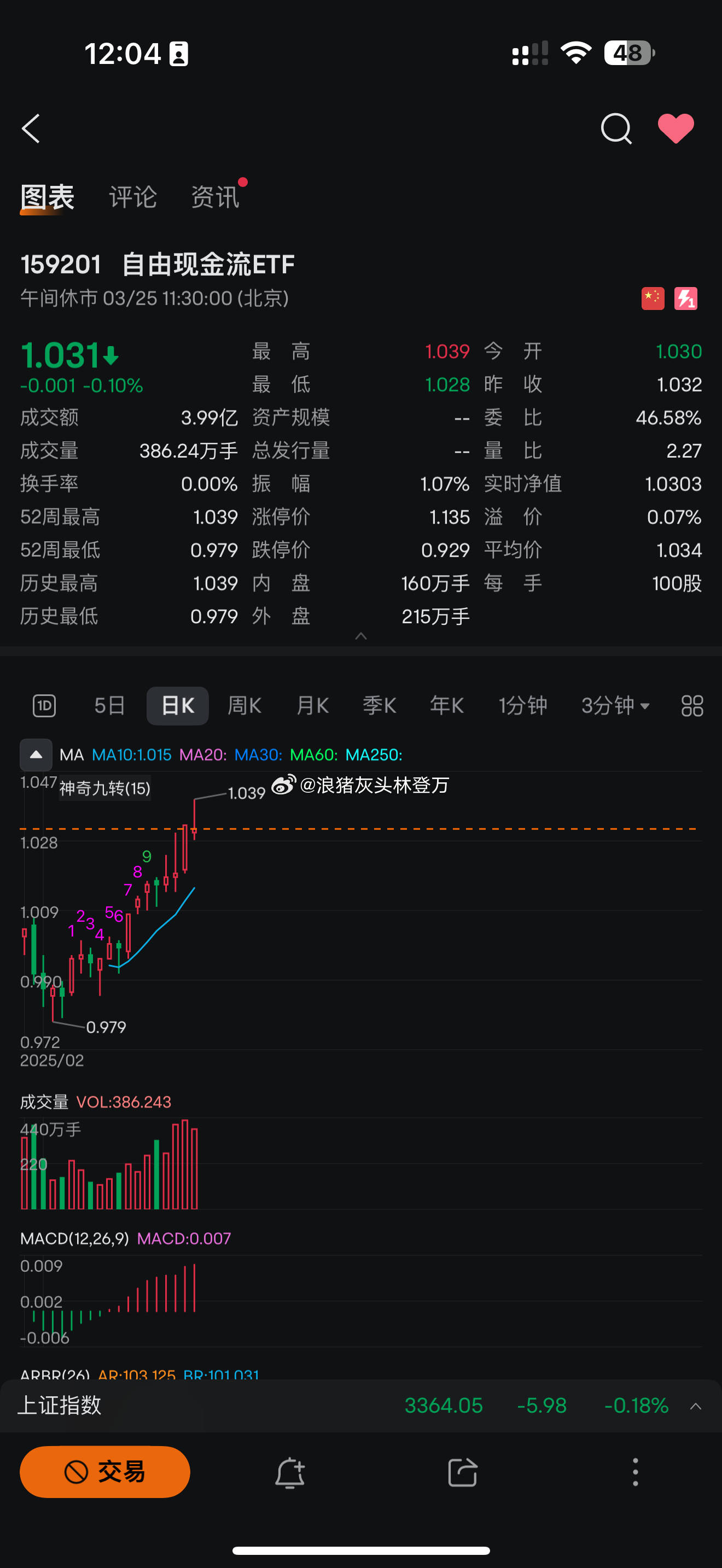722x1568 pixels.
Task: Tap the back arrow
Action: click(31, 128)
